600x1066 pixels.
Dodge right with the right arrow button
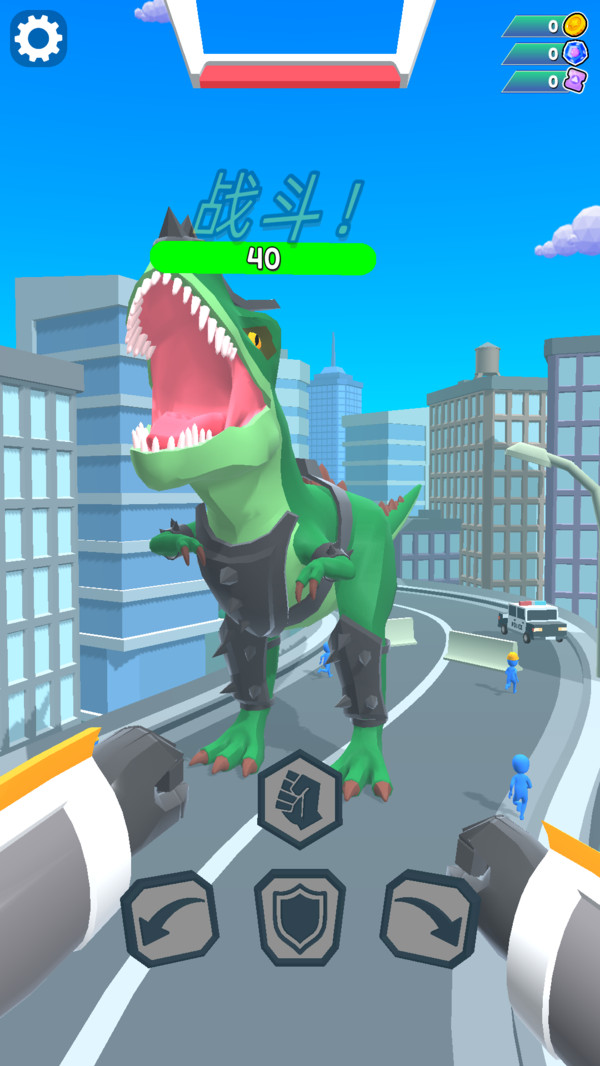(x=429, y=918)
